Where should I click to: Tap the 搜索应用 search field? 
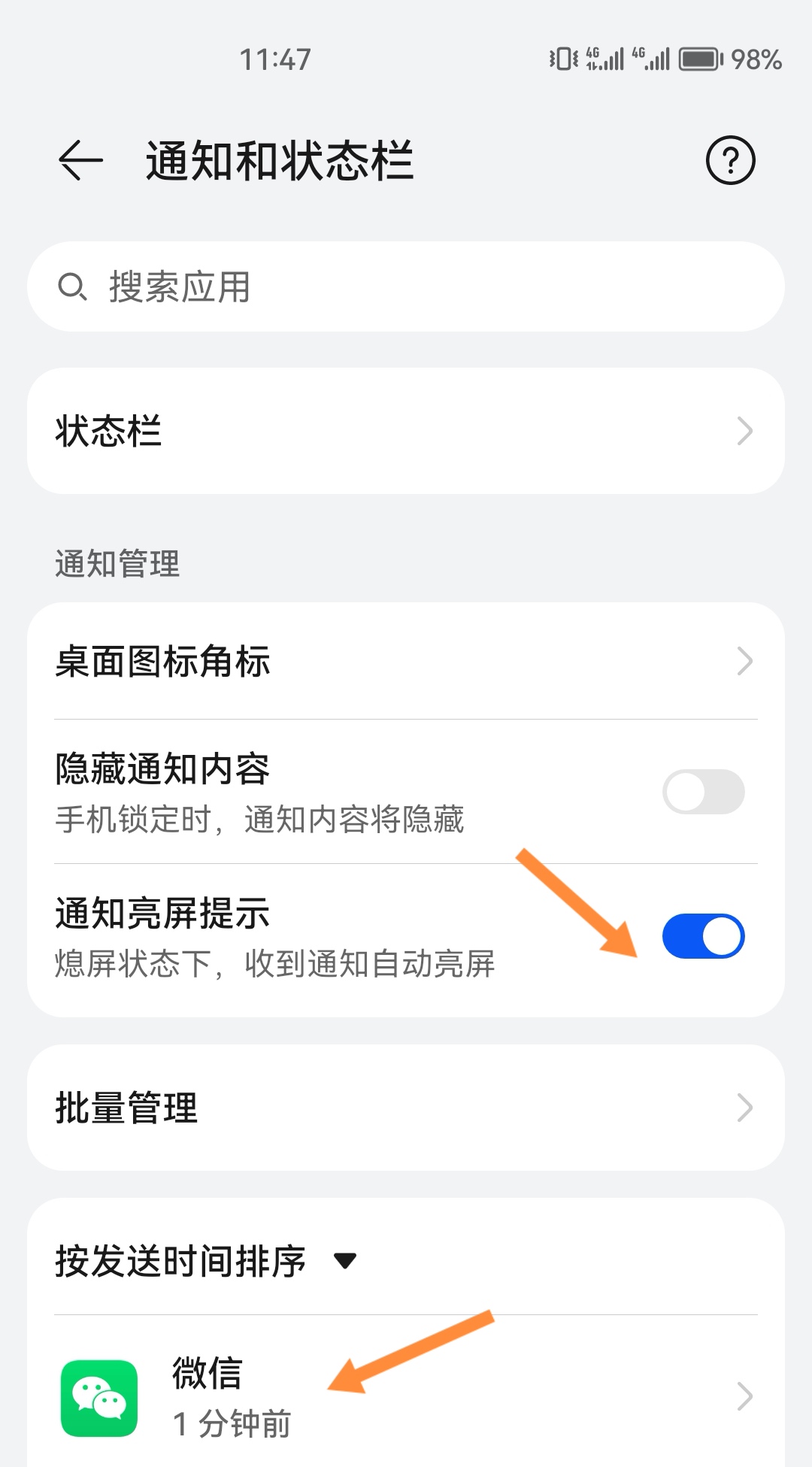[x=406, y=286]
